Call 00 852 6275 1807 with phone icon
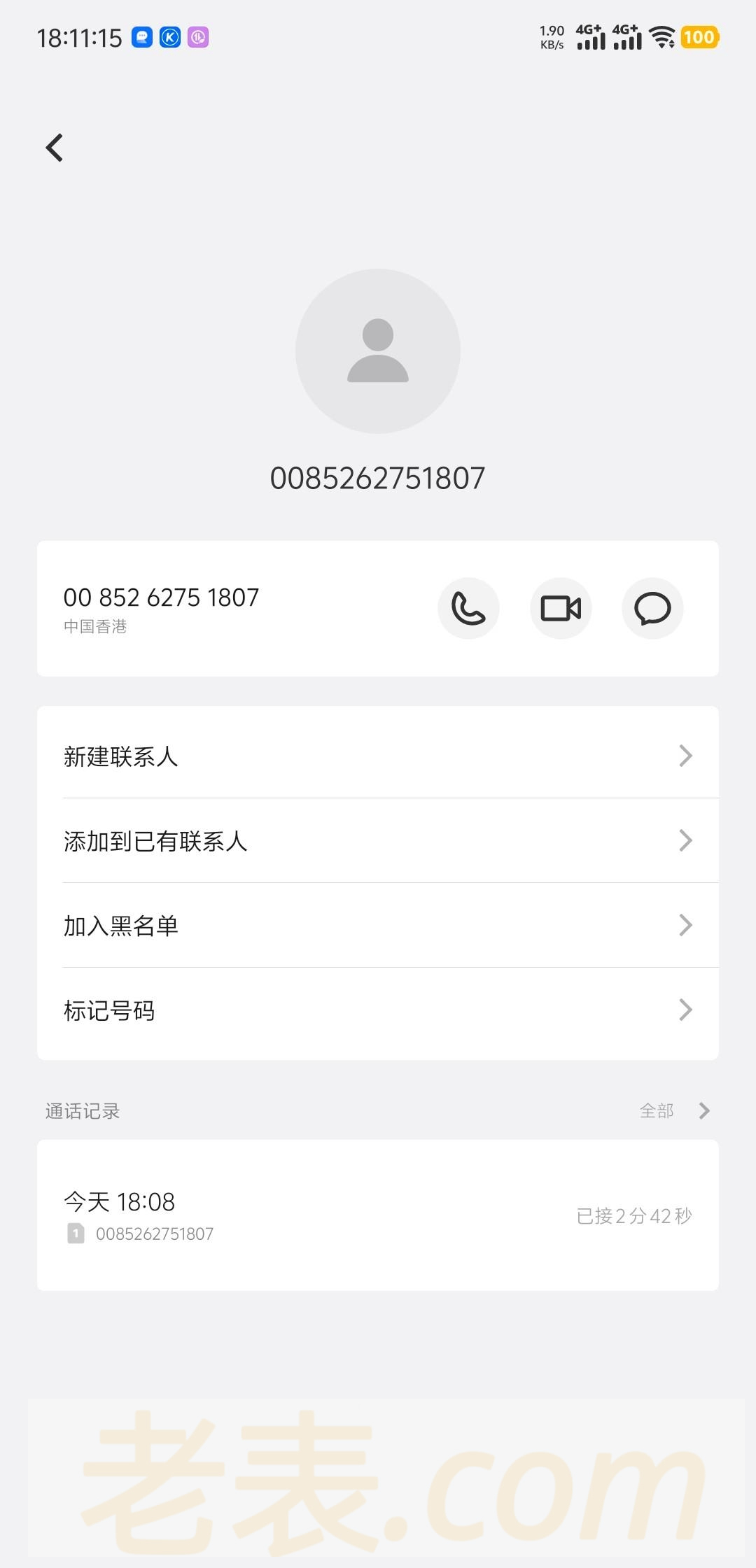Viewport: 756px width, 1568px height. (468, 608)
